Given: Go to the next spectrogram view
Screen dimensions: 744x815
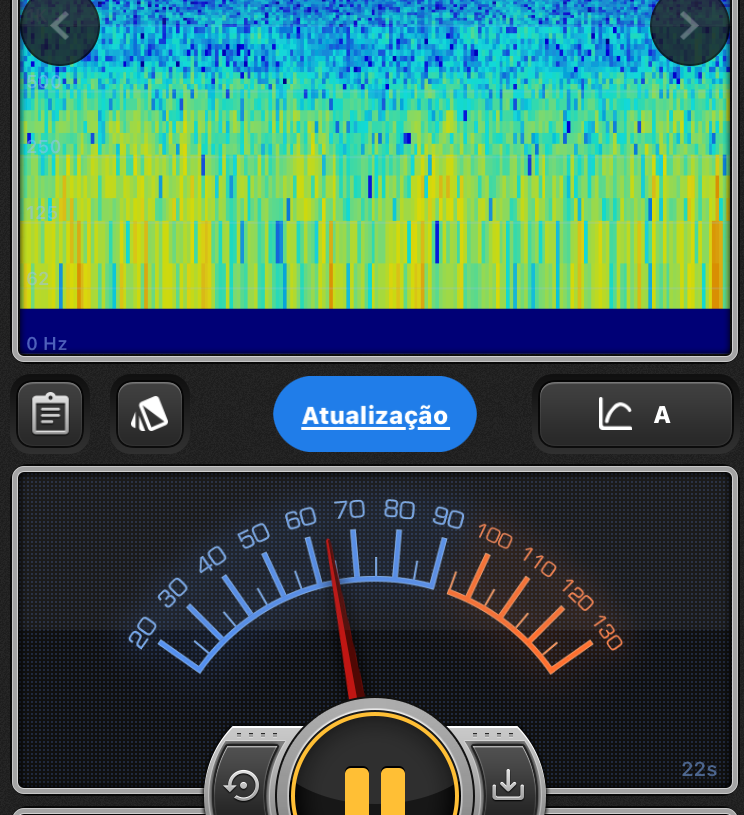Looking at the screenshot, I should click(x=689, y=26).
